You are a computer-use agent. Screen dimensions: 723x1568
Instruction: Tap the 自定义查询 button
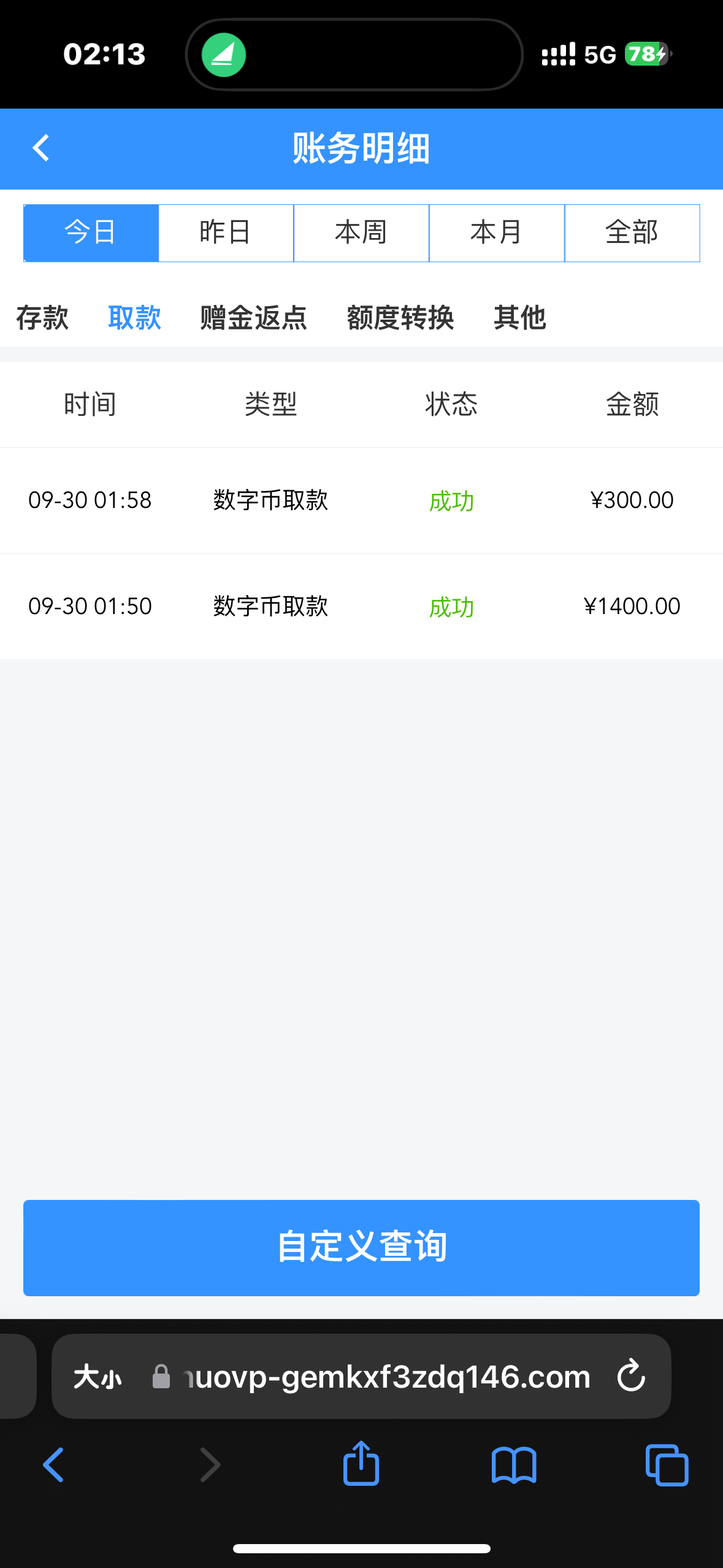(x=361, y=1248)
